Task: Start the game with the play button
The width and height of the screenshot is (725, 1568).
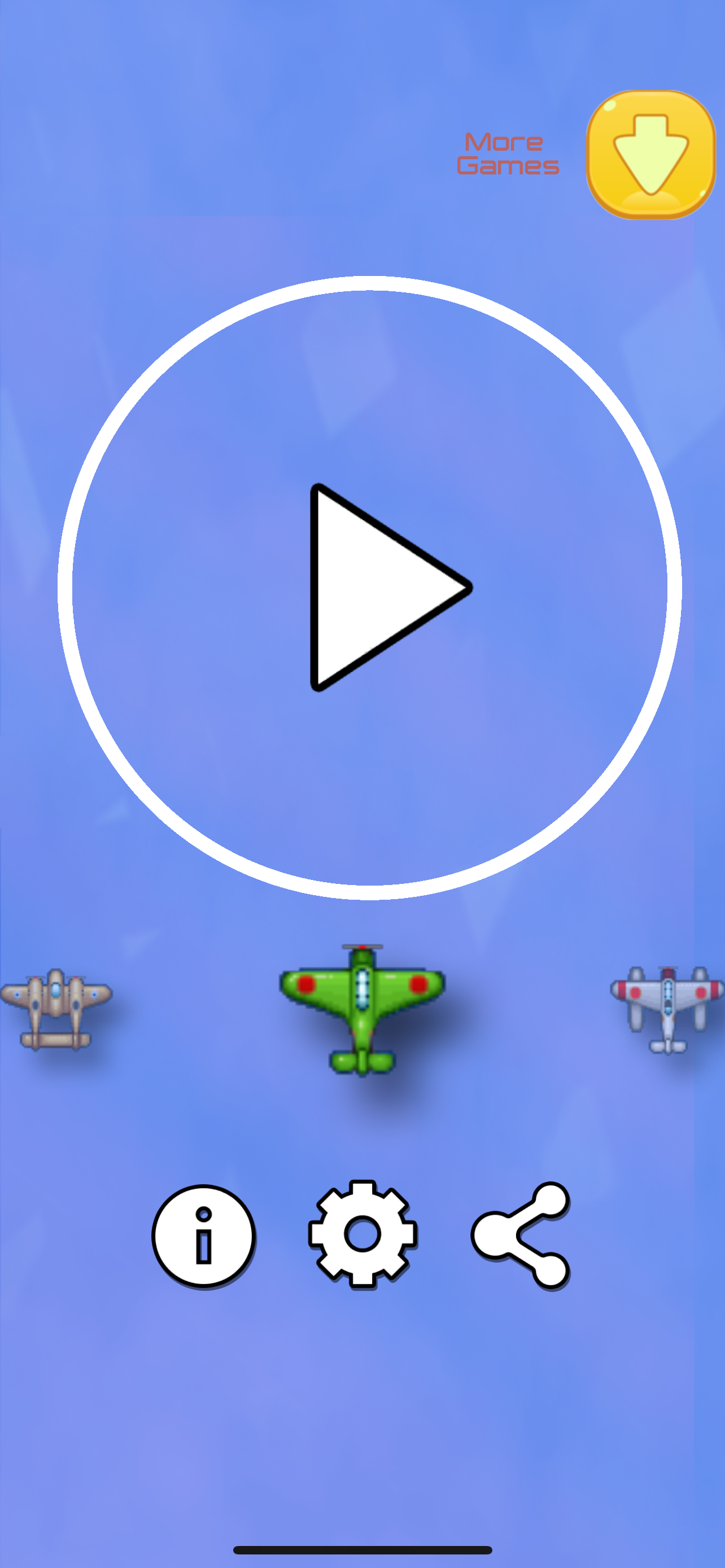Action: [x=369, y=588]
